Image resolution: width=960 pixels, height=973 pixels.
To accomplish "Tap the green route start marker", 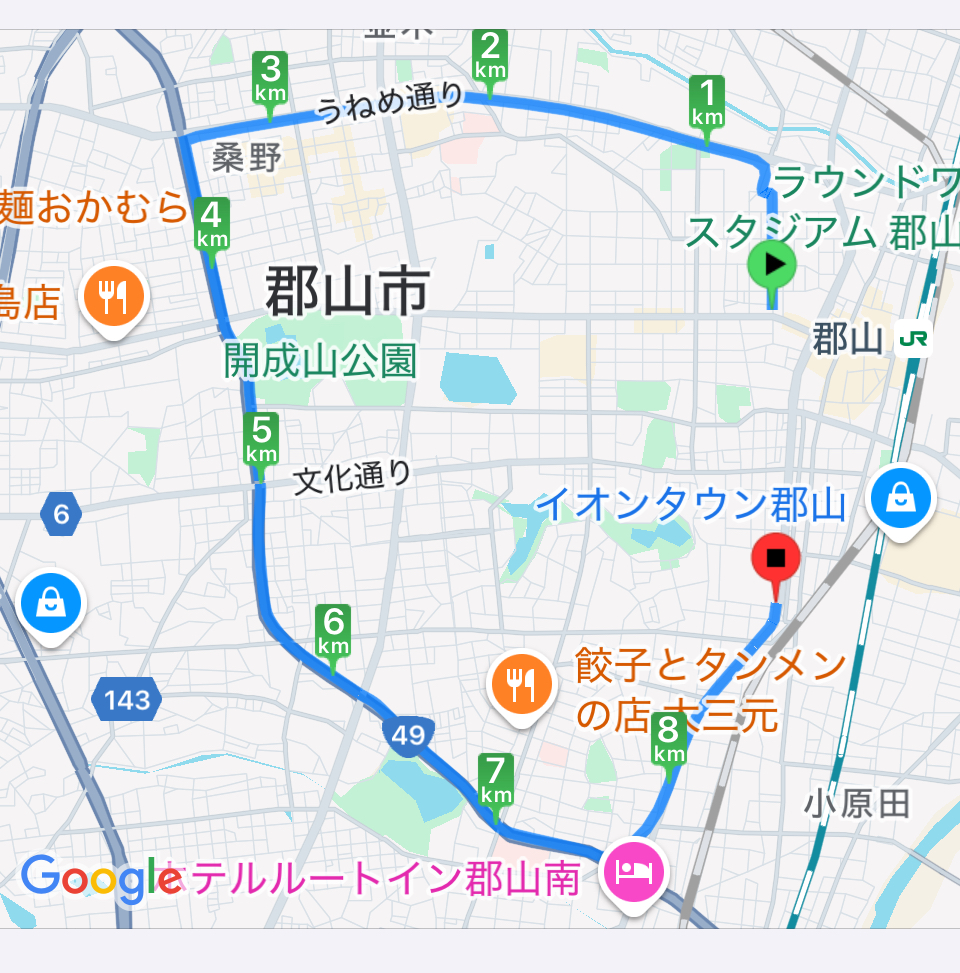I will point(772,265).
